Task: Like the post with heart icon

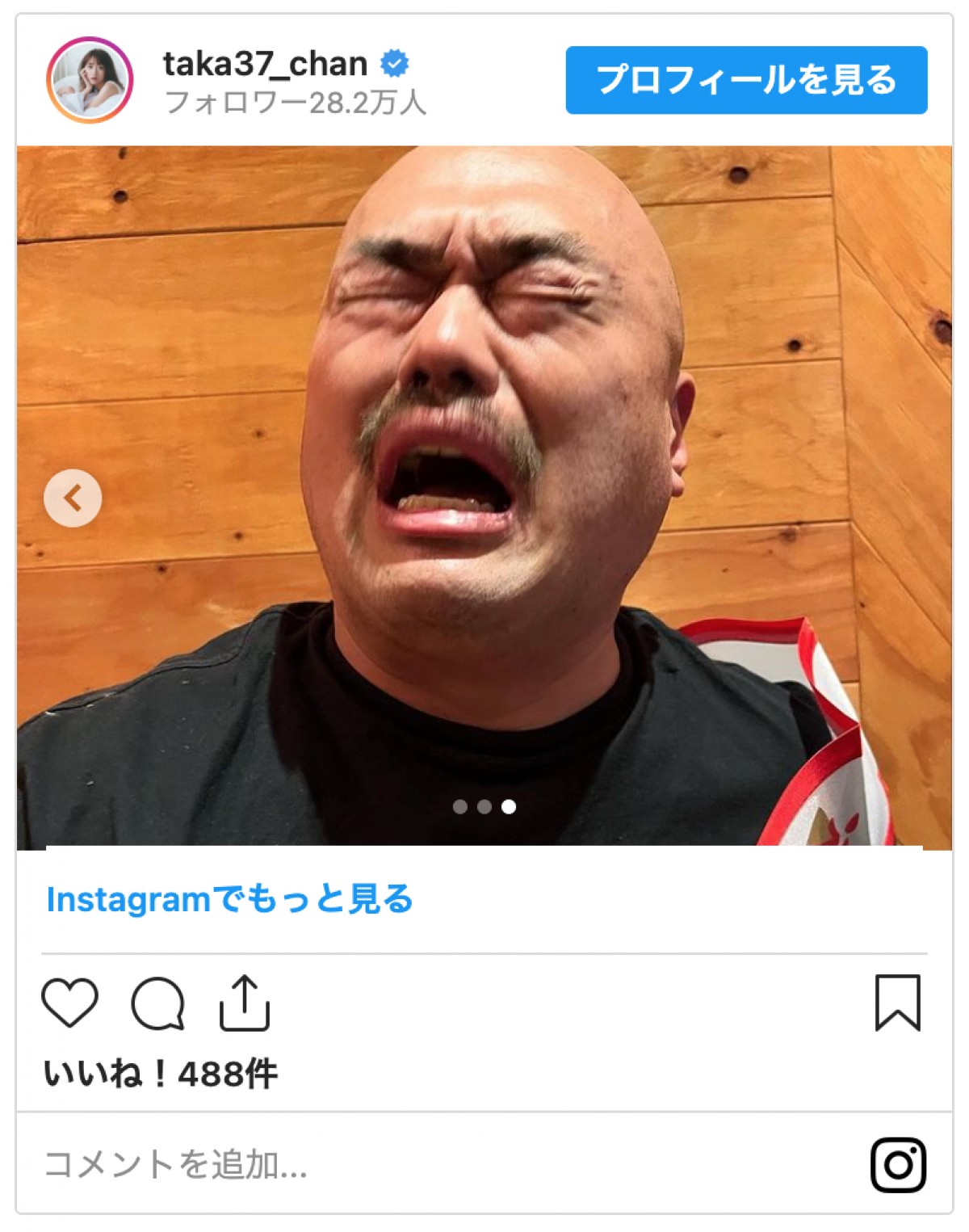Action: 69,1003
